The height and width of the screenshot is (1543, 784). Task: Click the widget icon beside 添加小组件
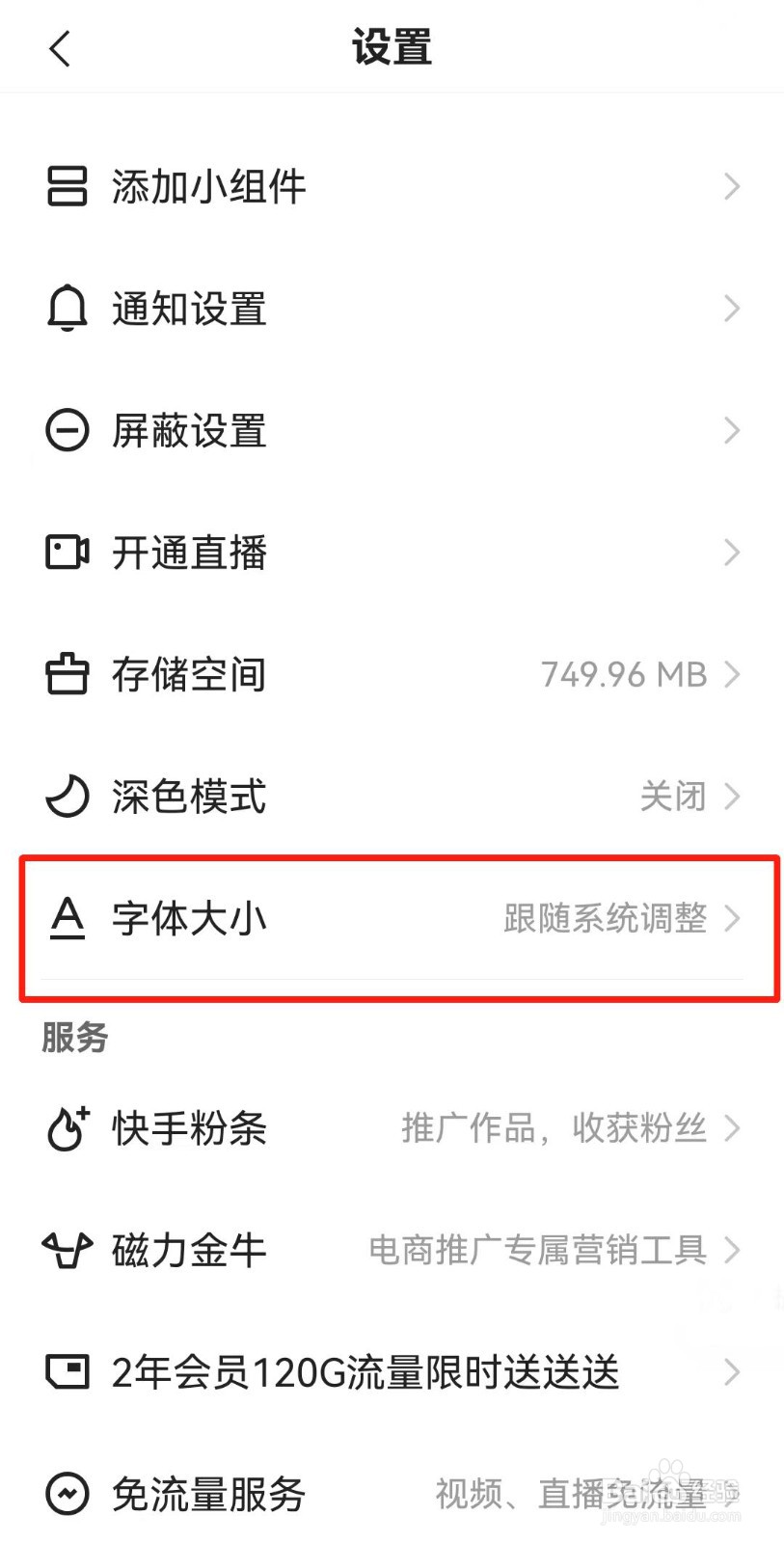coord(66,186)
